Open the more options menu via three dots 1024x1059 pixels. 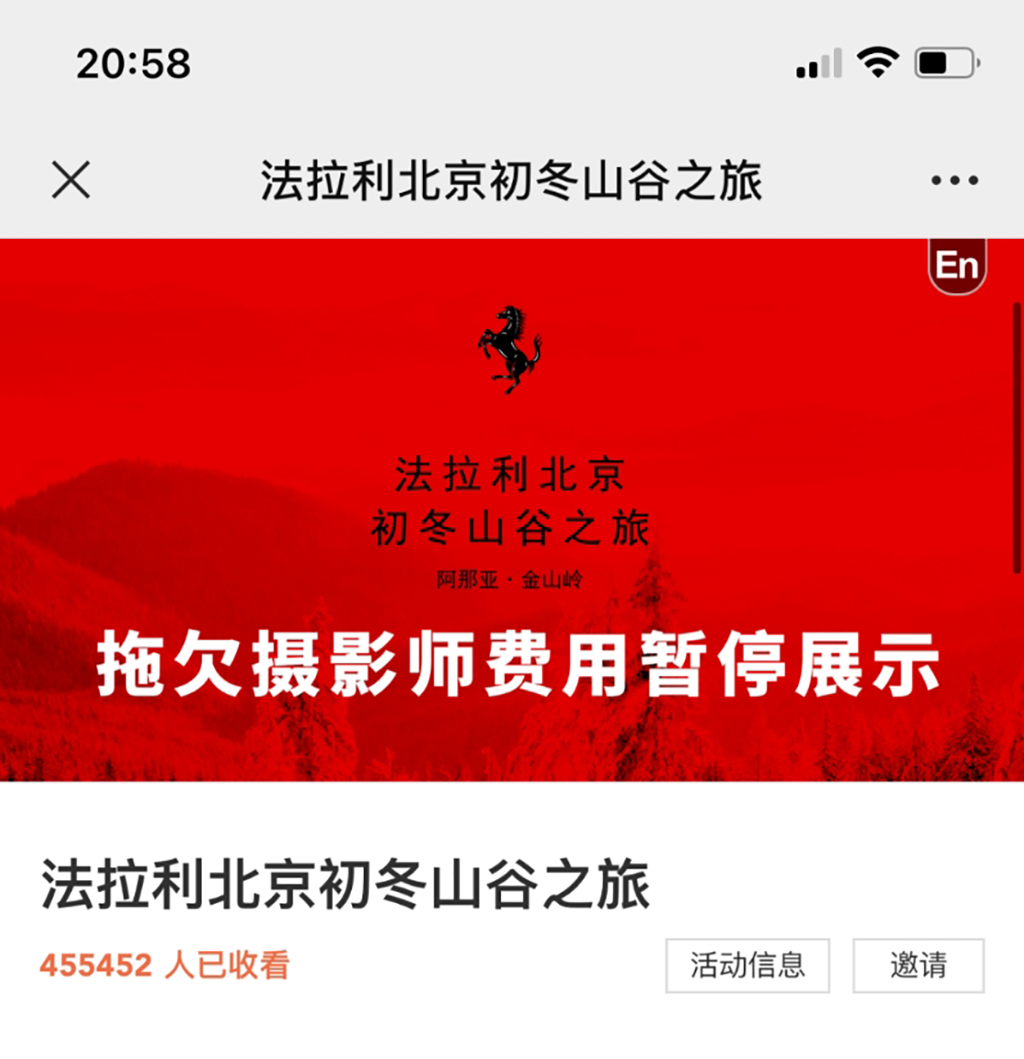pos(953,179)
